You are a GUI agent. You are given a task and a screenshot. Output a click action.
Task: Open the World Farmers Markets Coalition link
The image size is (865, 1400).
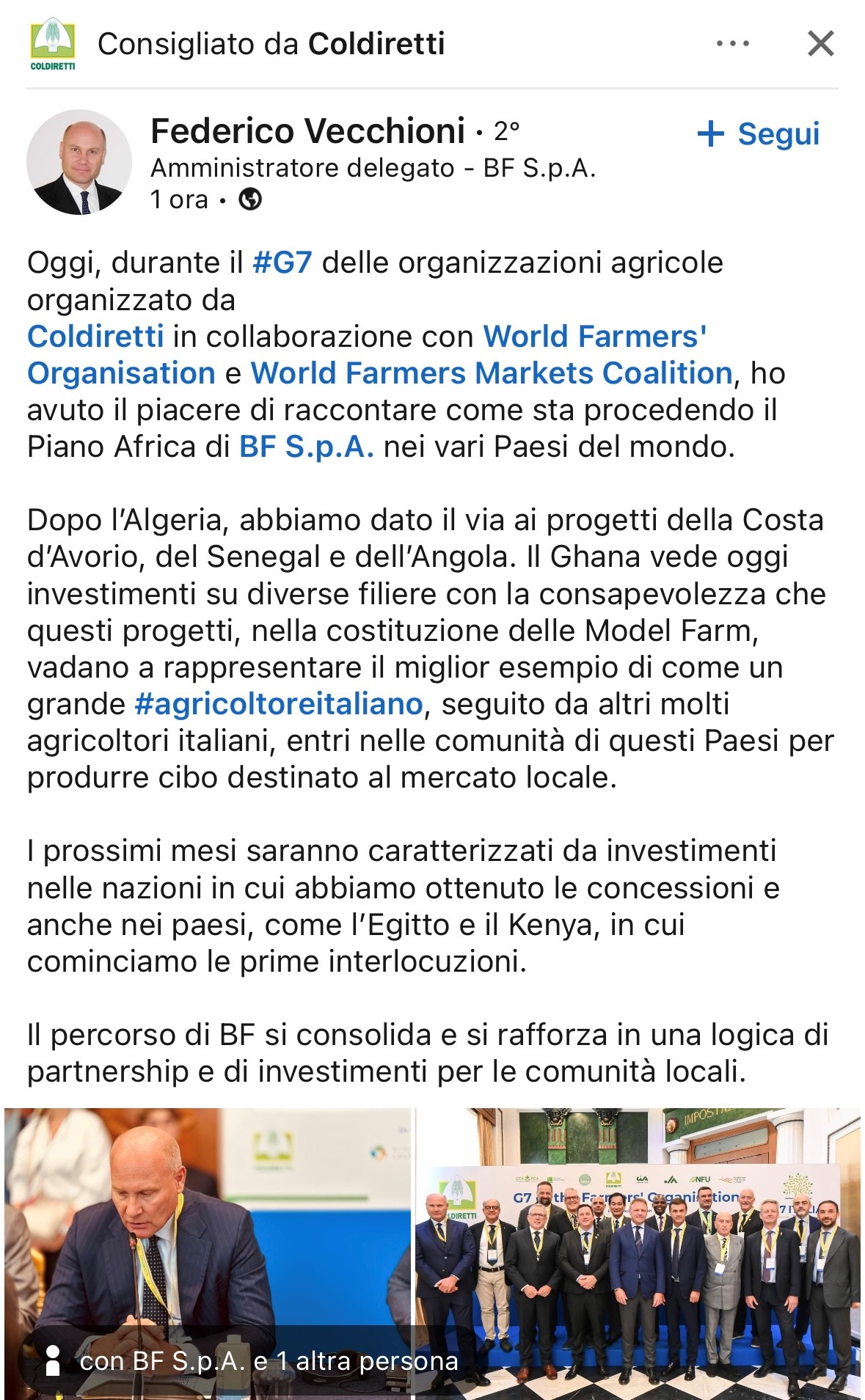(x=491, y=373)
